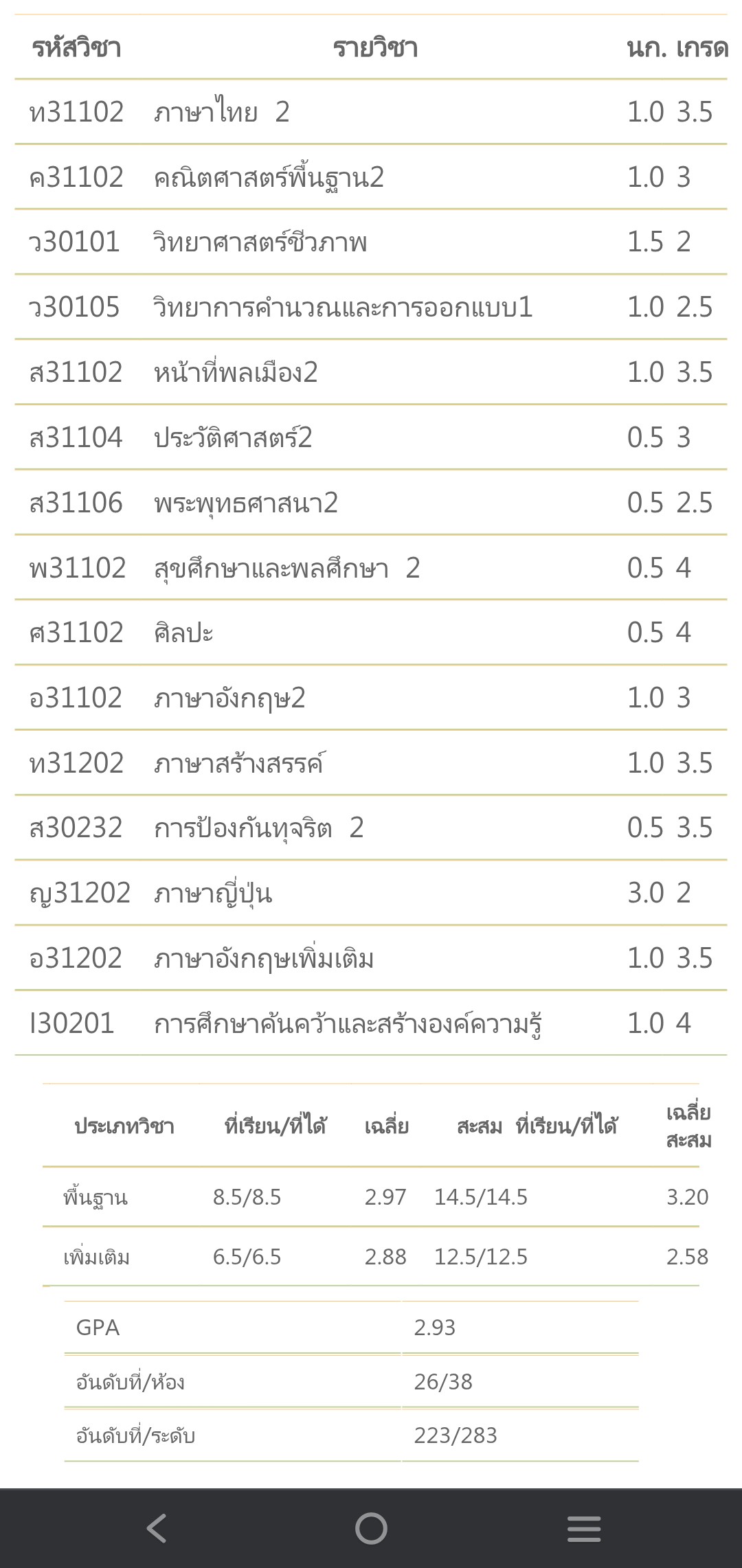Go to the home screen
The width and height of the screenshot is (742, 1568).
click(x=371, y=1528)
